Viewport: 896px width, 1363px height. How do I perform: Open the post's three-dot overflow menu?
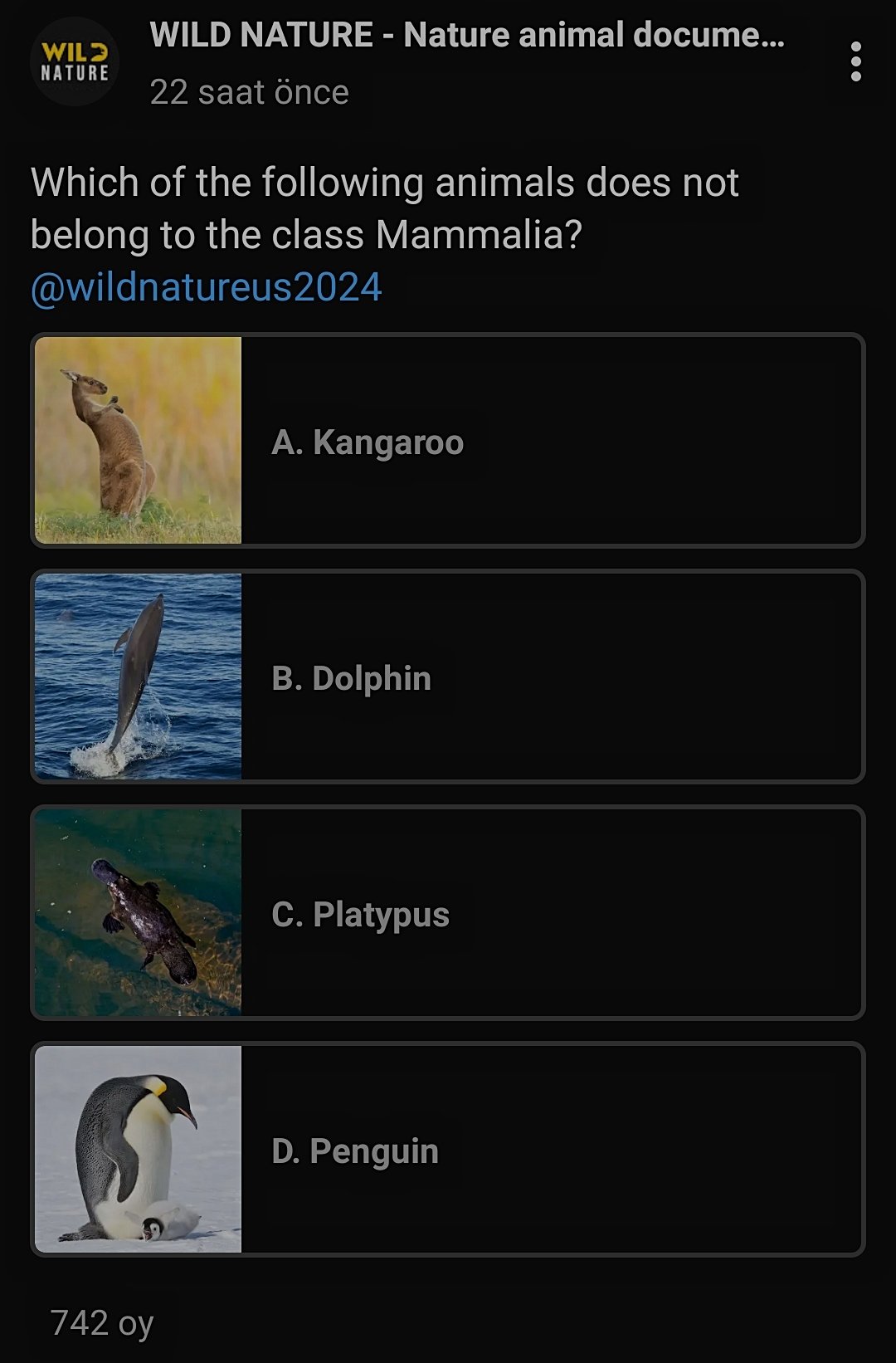tap(855, 62)
